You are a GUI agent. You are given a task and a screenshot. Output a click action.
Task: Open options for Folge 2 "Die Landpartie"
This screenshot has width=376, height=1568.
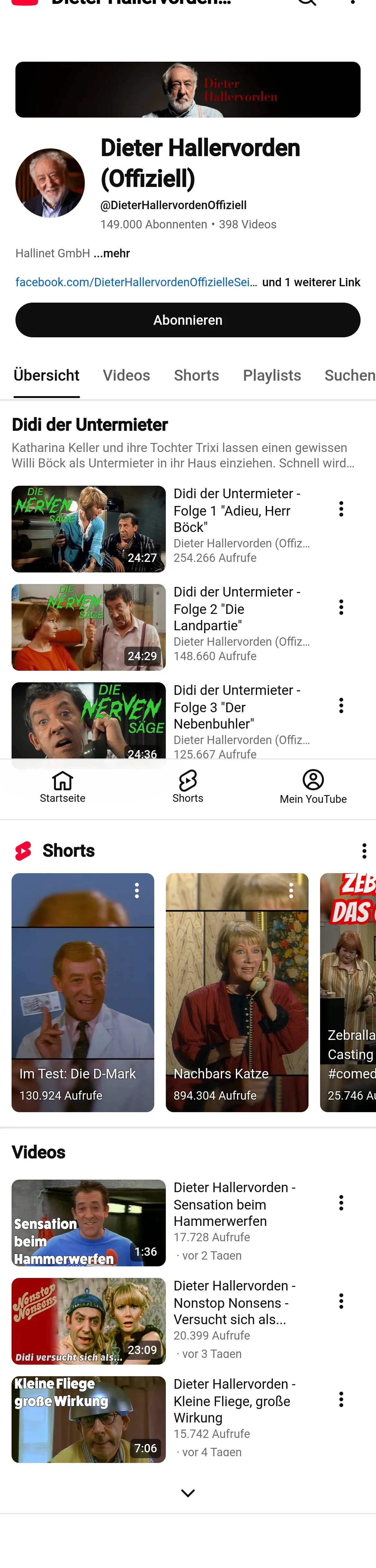pyautogui.click(x=341, y=607)
